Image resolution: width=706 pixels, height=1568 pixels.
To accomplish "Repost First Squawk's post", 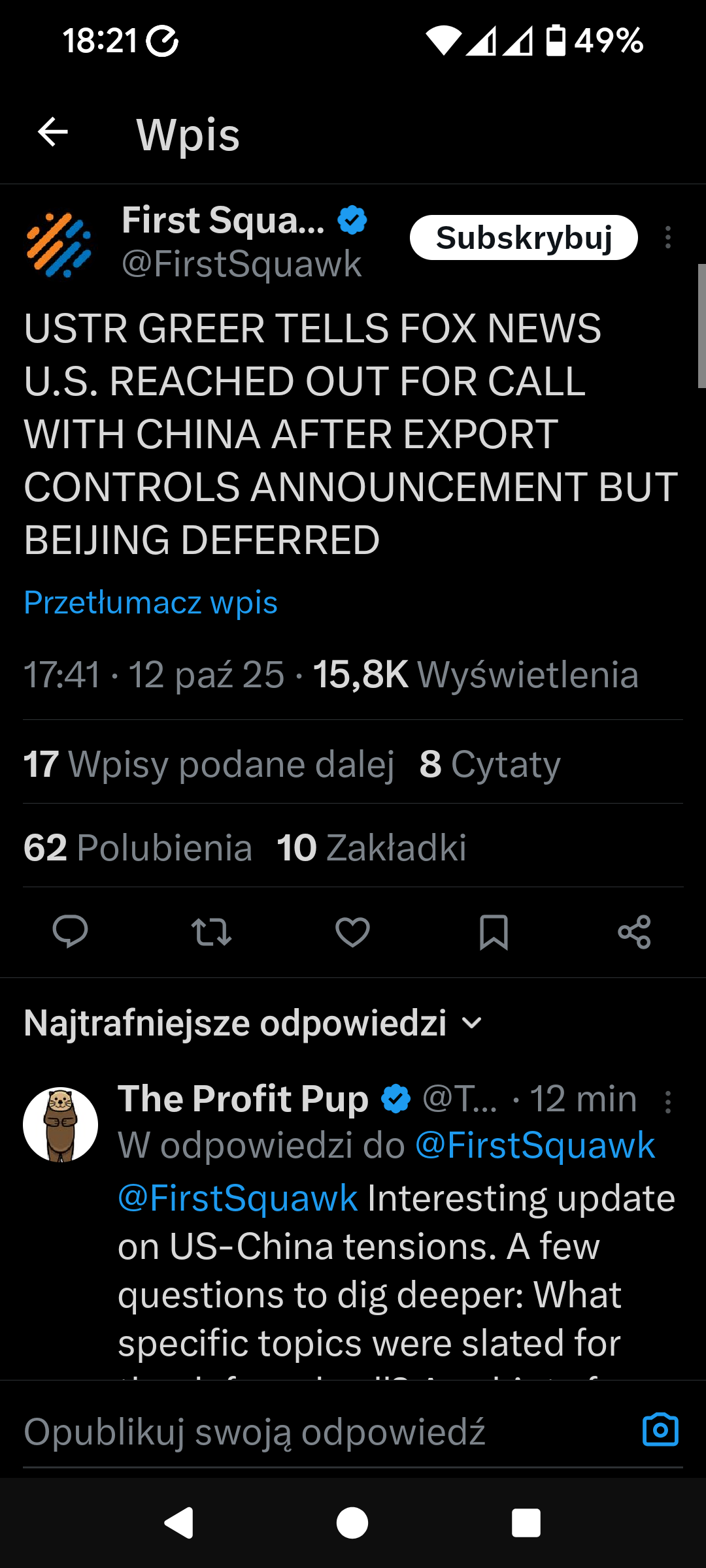I will point(211,932).
